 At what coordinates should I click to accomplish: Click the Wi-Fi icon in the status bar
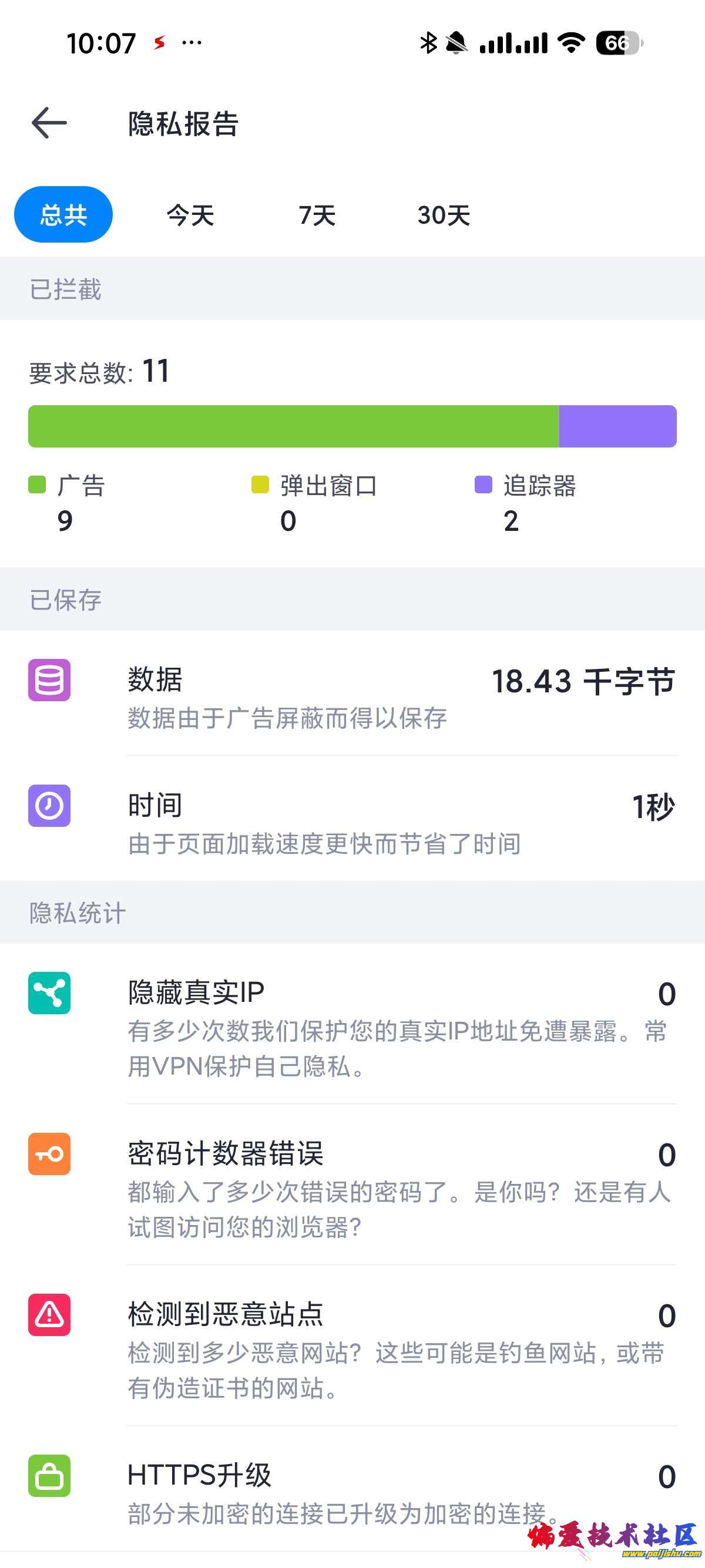571,43
